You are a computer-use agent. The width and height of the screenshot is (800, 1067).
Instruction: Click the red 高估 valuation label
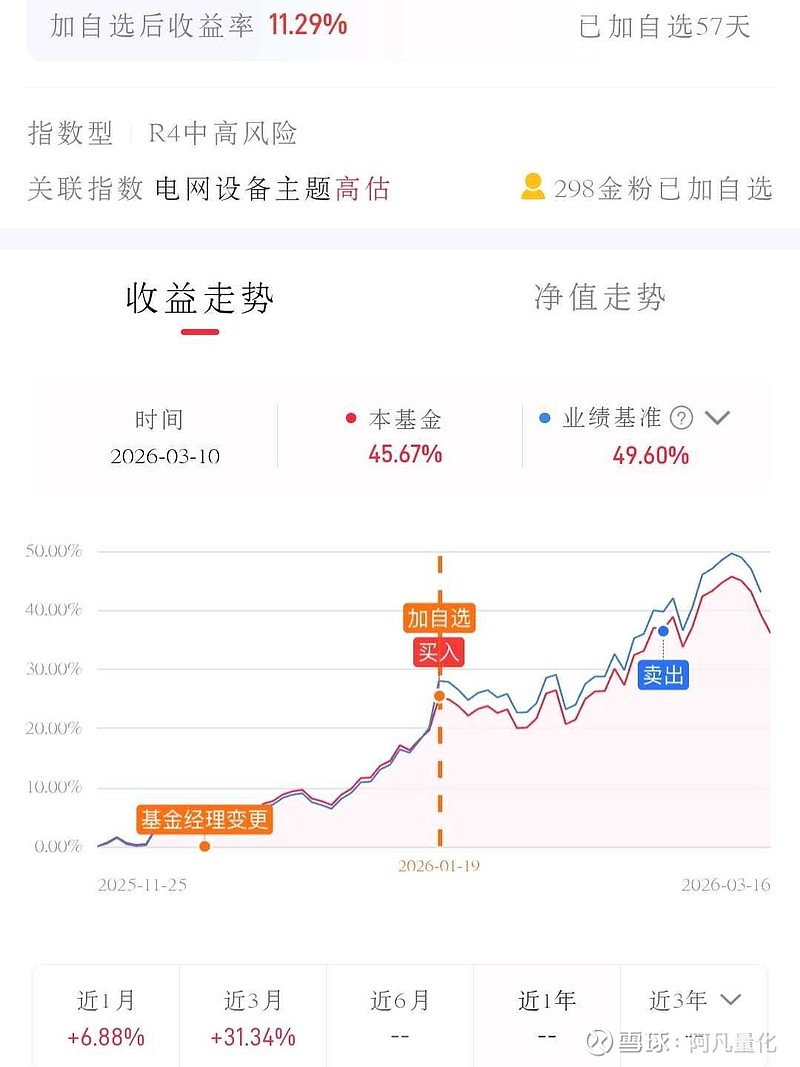click(x=364, y=189)
